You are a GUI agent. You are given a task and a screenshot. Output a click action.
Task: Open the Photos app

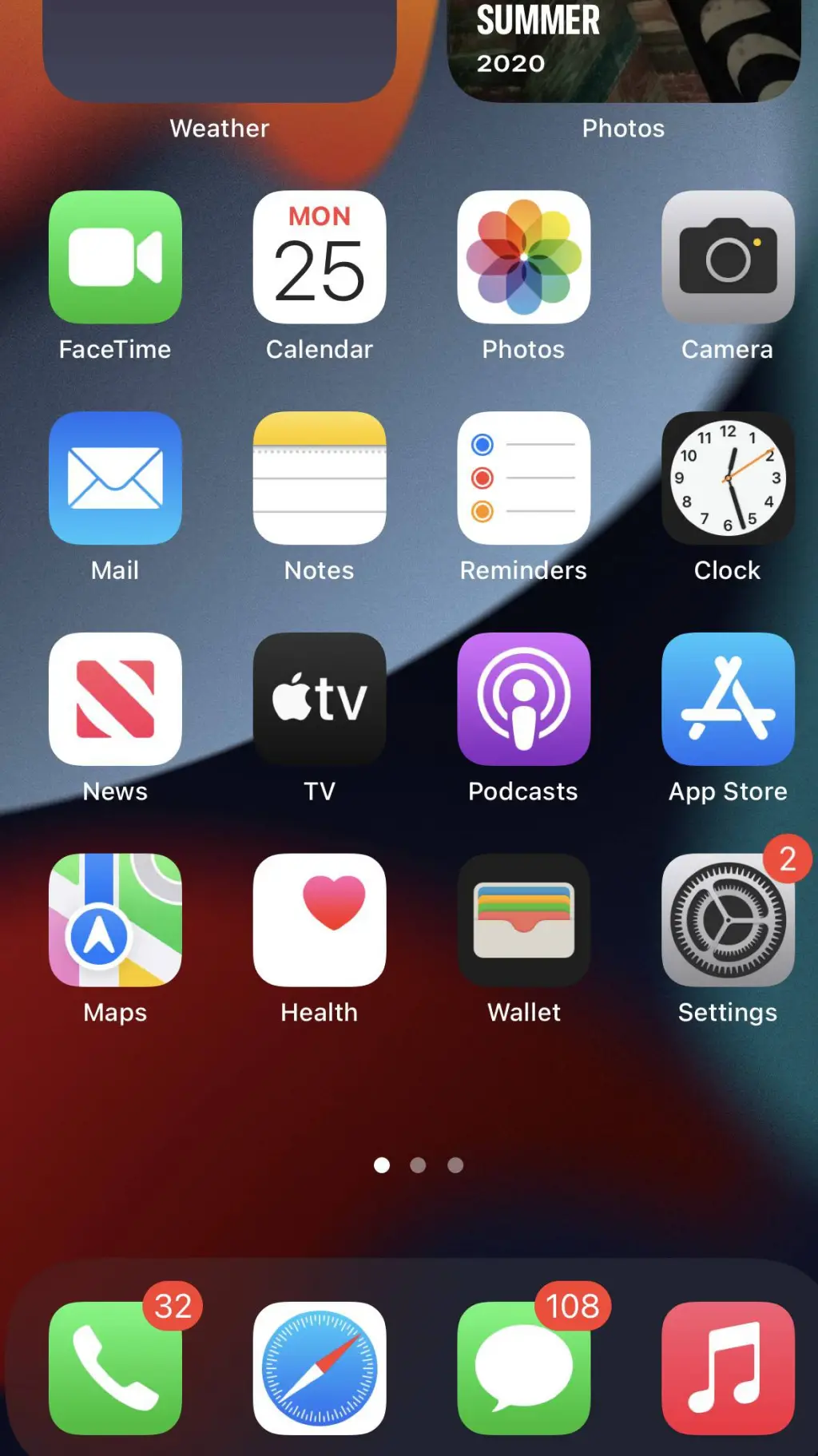[x=523, y=257]
